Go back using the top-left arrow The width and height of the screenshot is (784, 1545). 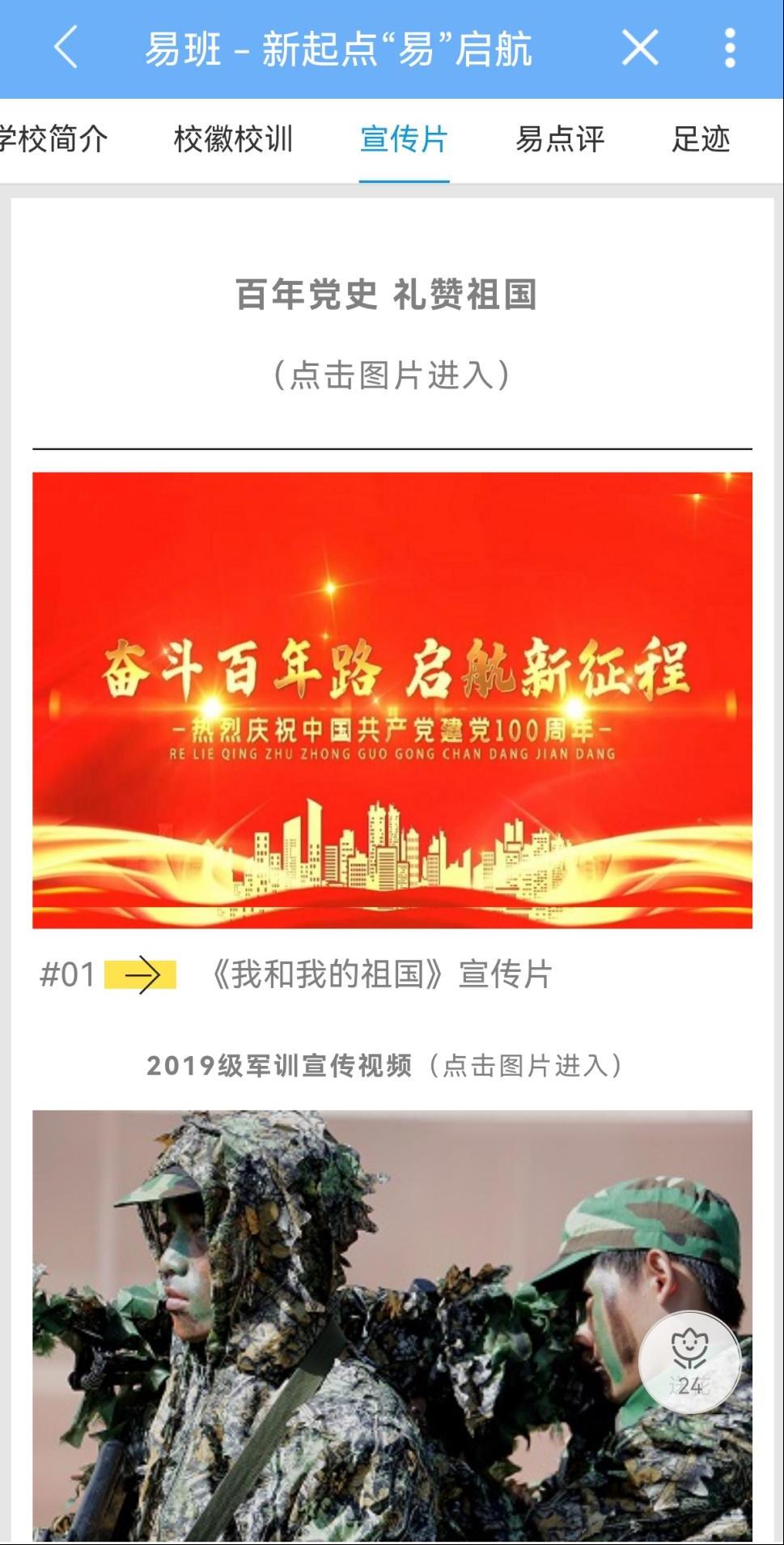66,47
